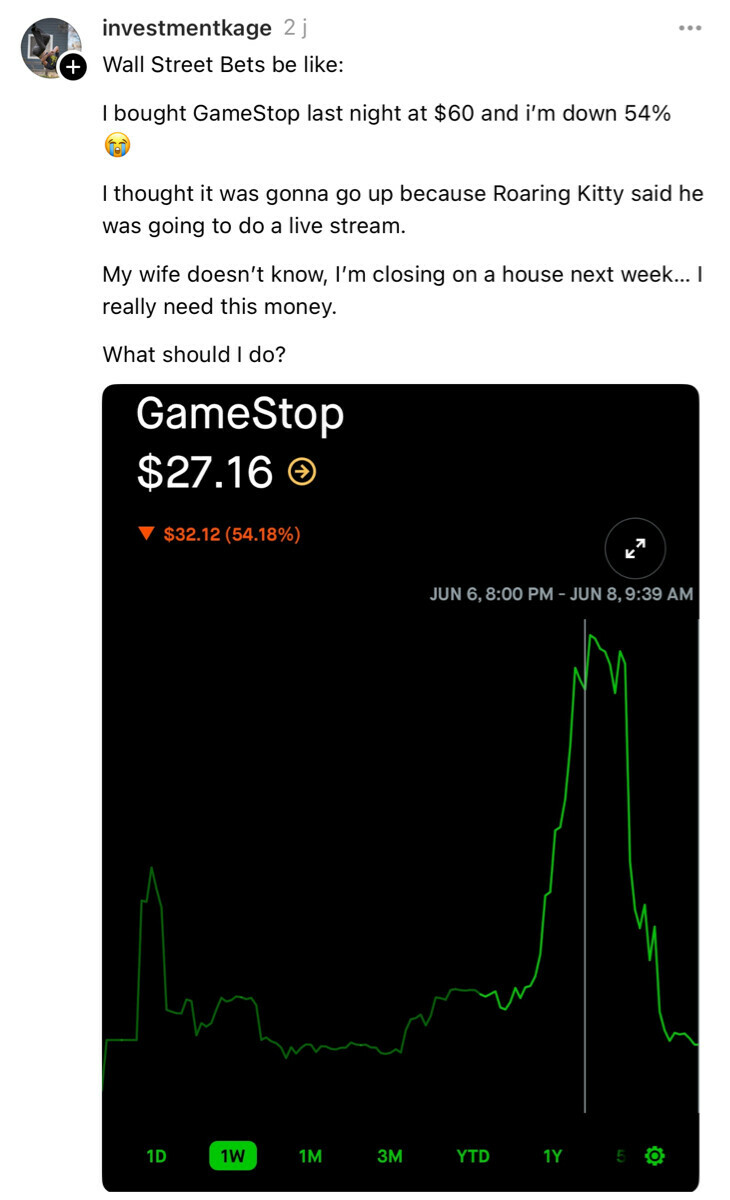The image size is (730, 1200).
Task: Follow investmentkage via the avatar plus badge
Action: point(72,67)
